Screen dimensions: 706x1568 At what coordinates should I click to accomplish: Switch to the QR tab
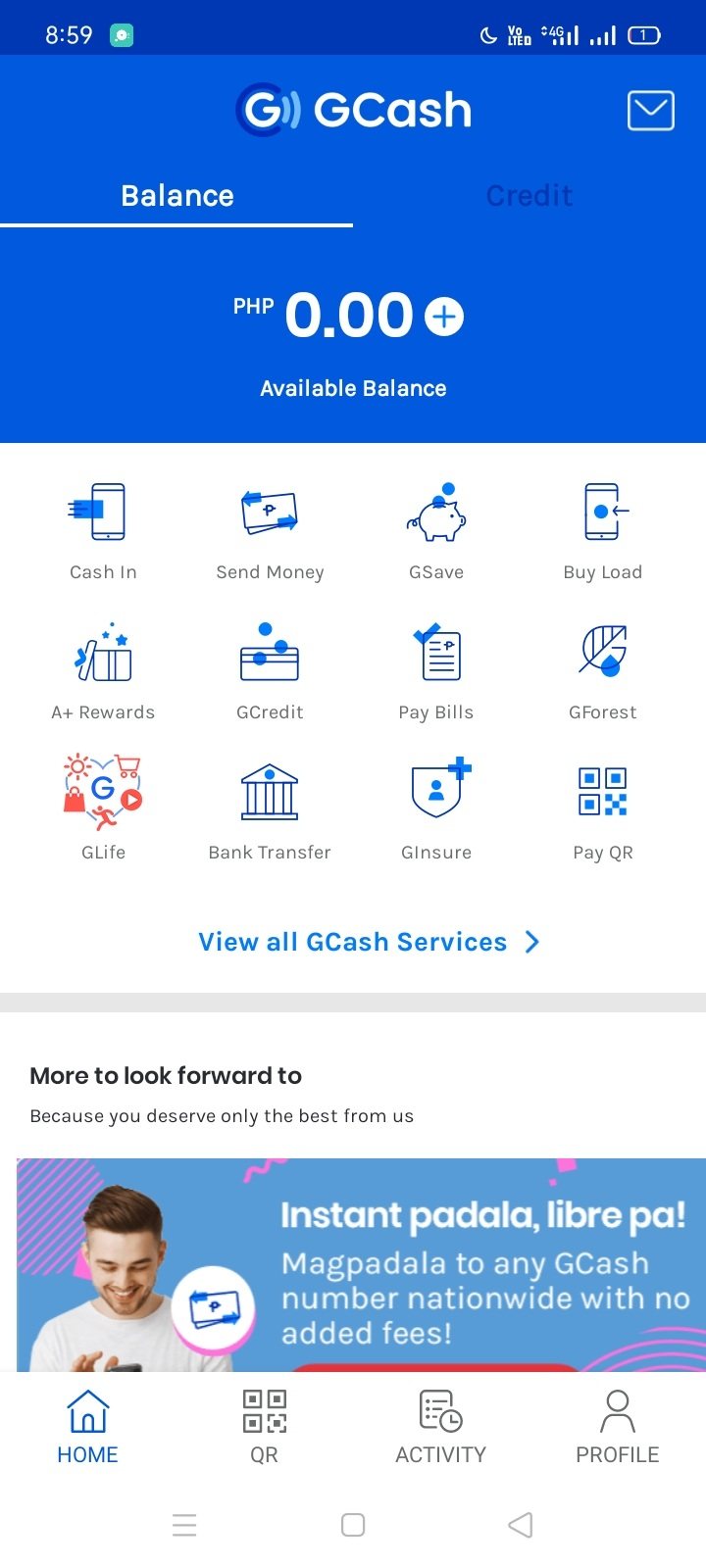point(264,1426)
